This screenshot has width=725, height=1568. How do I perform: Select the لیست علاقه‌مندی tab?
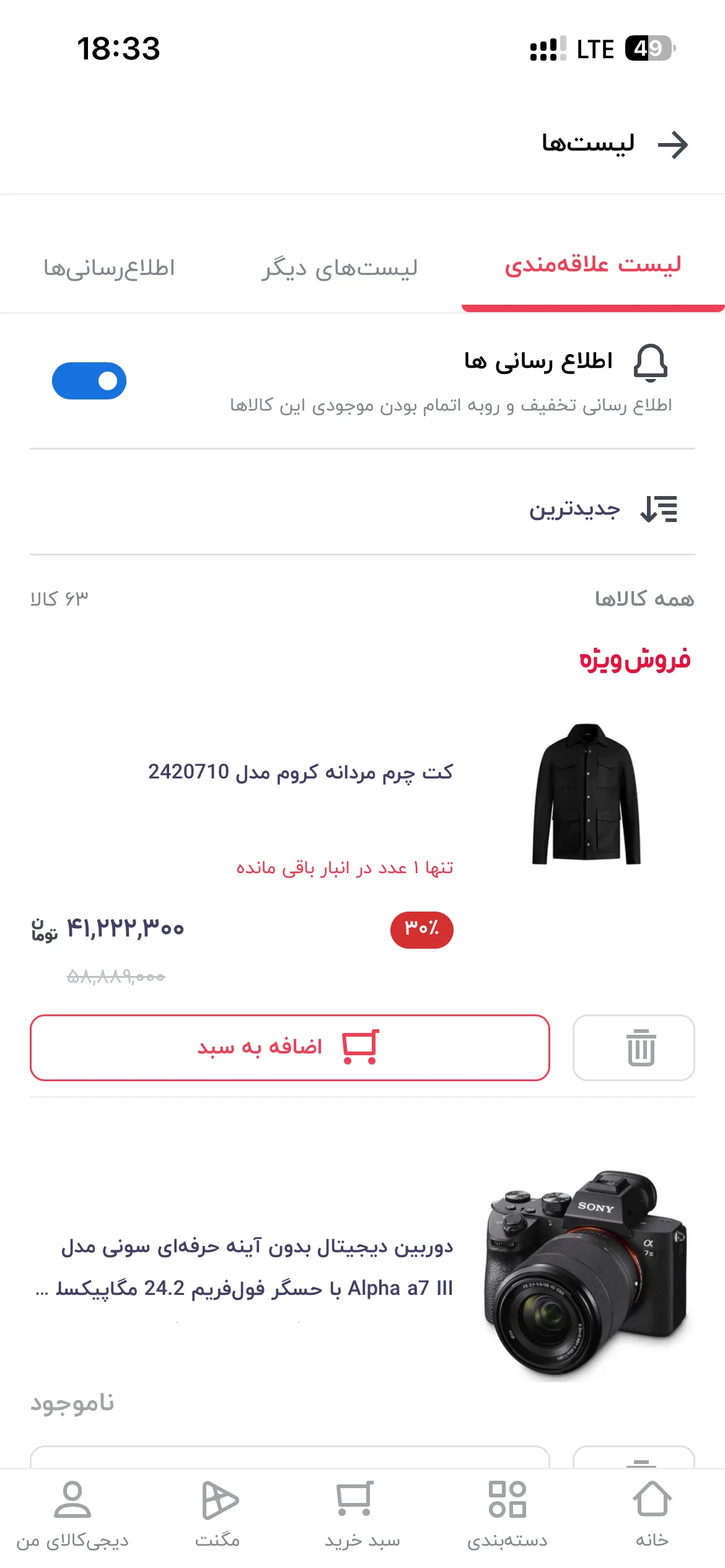coord(593,265)
